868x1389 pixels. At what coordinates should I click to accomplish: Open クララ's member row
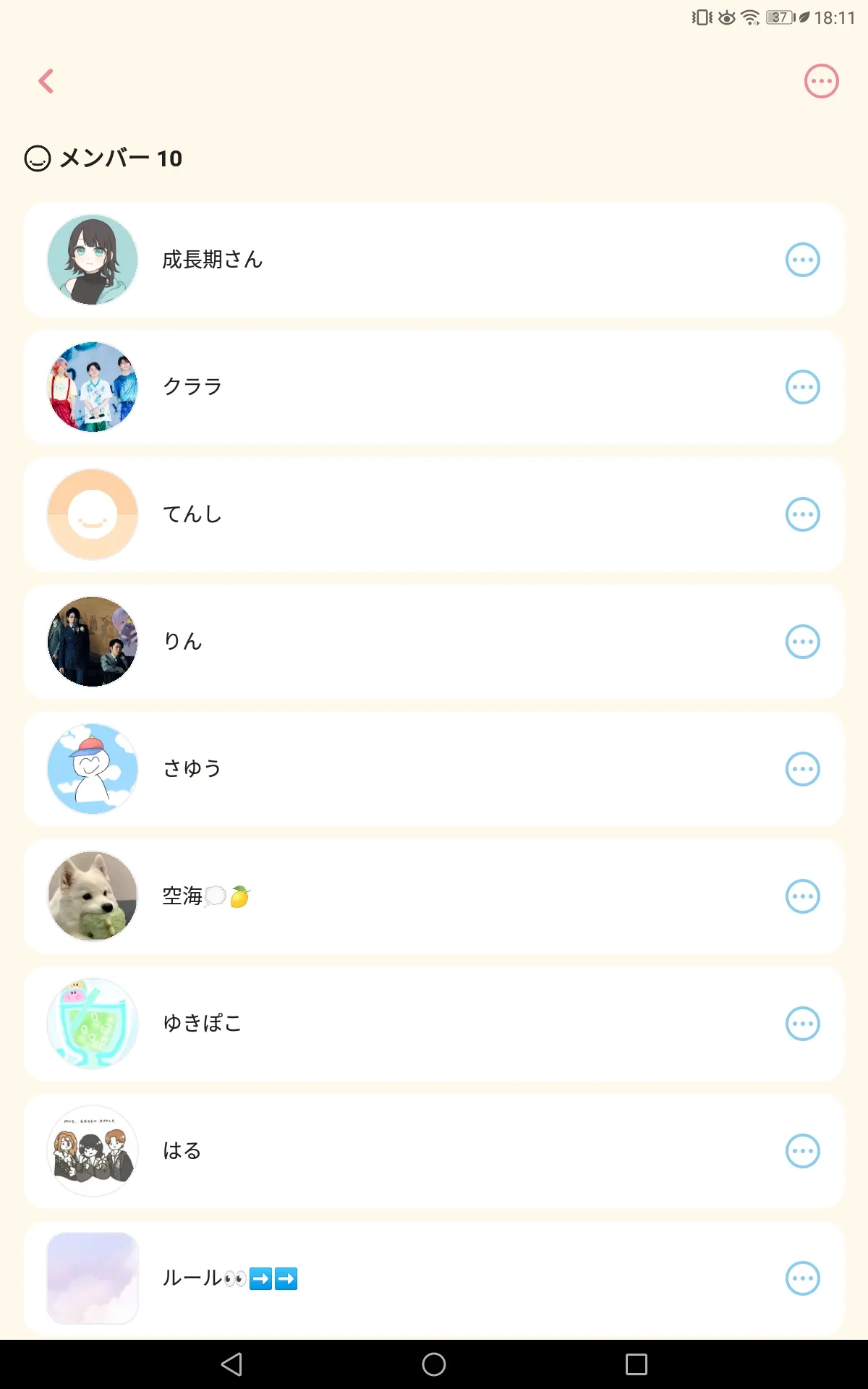(x=192, y=387)
